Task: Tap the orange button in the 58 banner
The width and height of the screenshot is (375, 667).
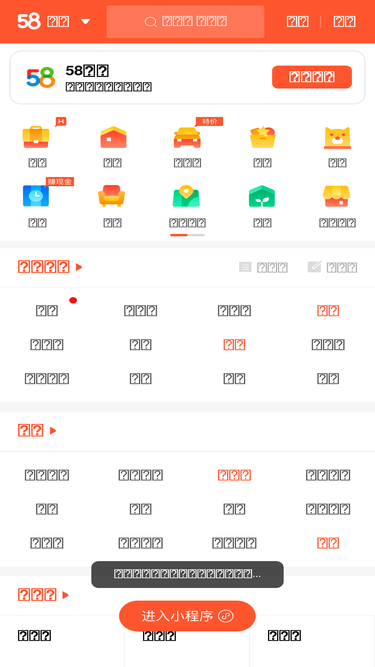Action: click(x=312, y=77)
